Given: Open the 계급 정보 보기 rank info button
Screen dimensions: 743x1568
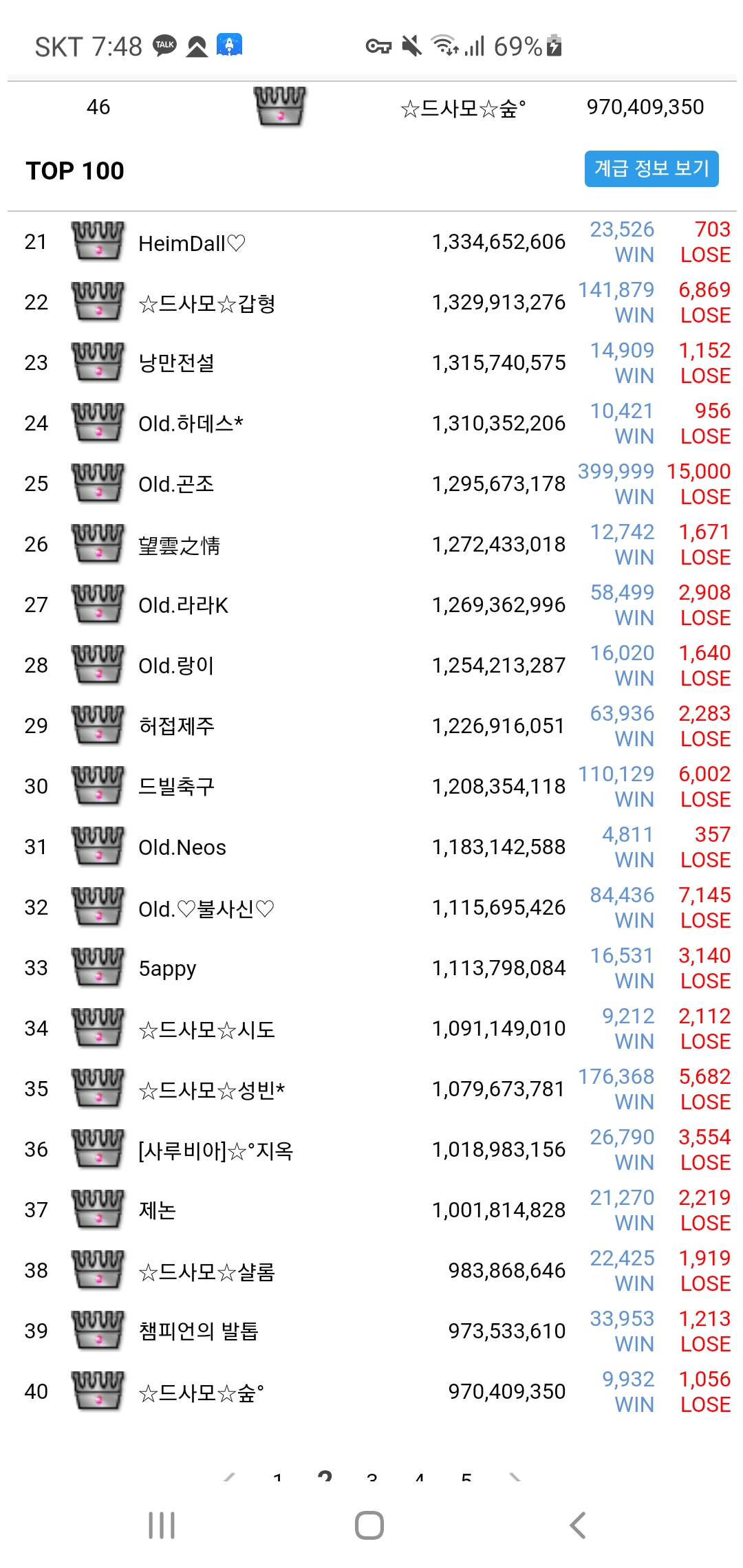Looking at the screenshot, I should click(651, 169).
